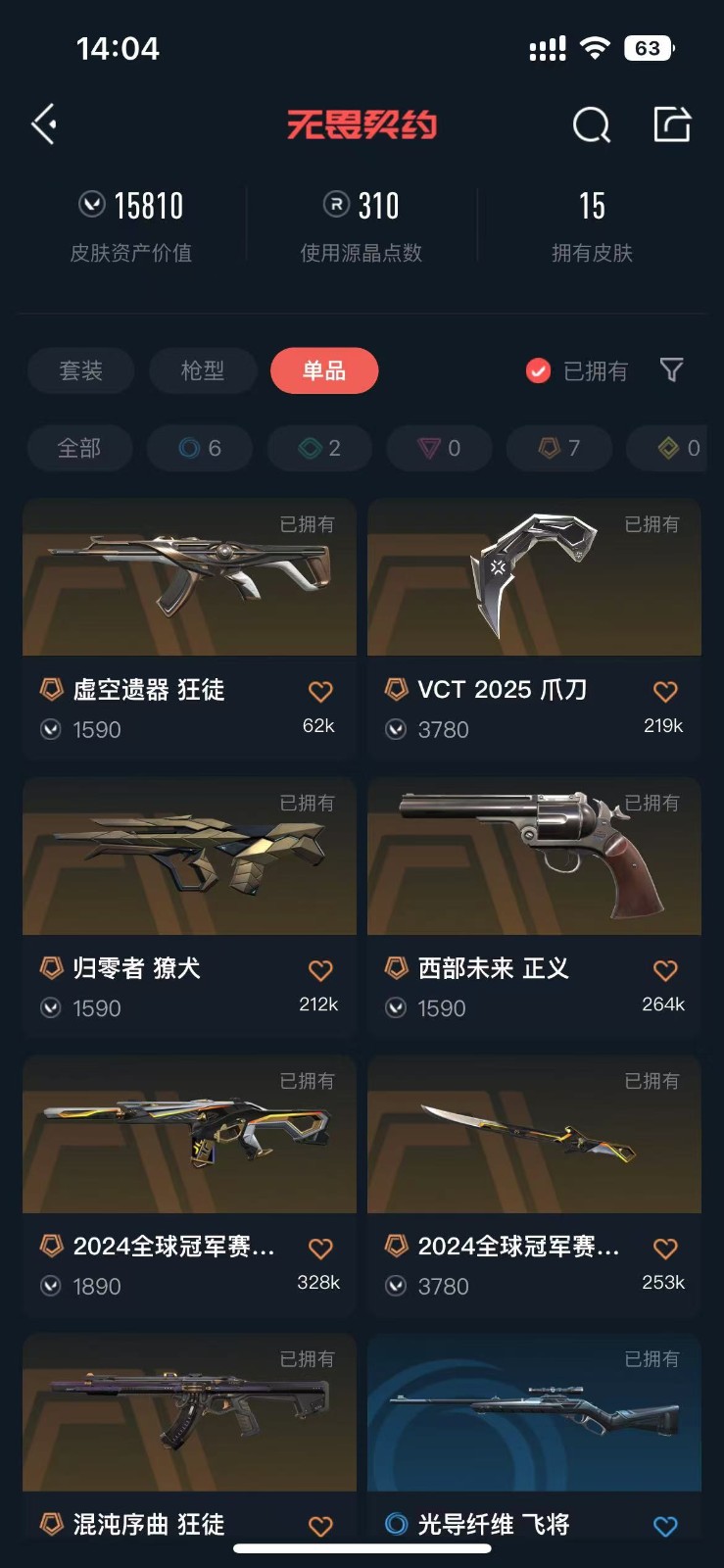Viewport: 724px width, 1568px height.
Task: Filter by the orange rarity chip showing 7
Action: pos(558,448)
